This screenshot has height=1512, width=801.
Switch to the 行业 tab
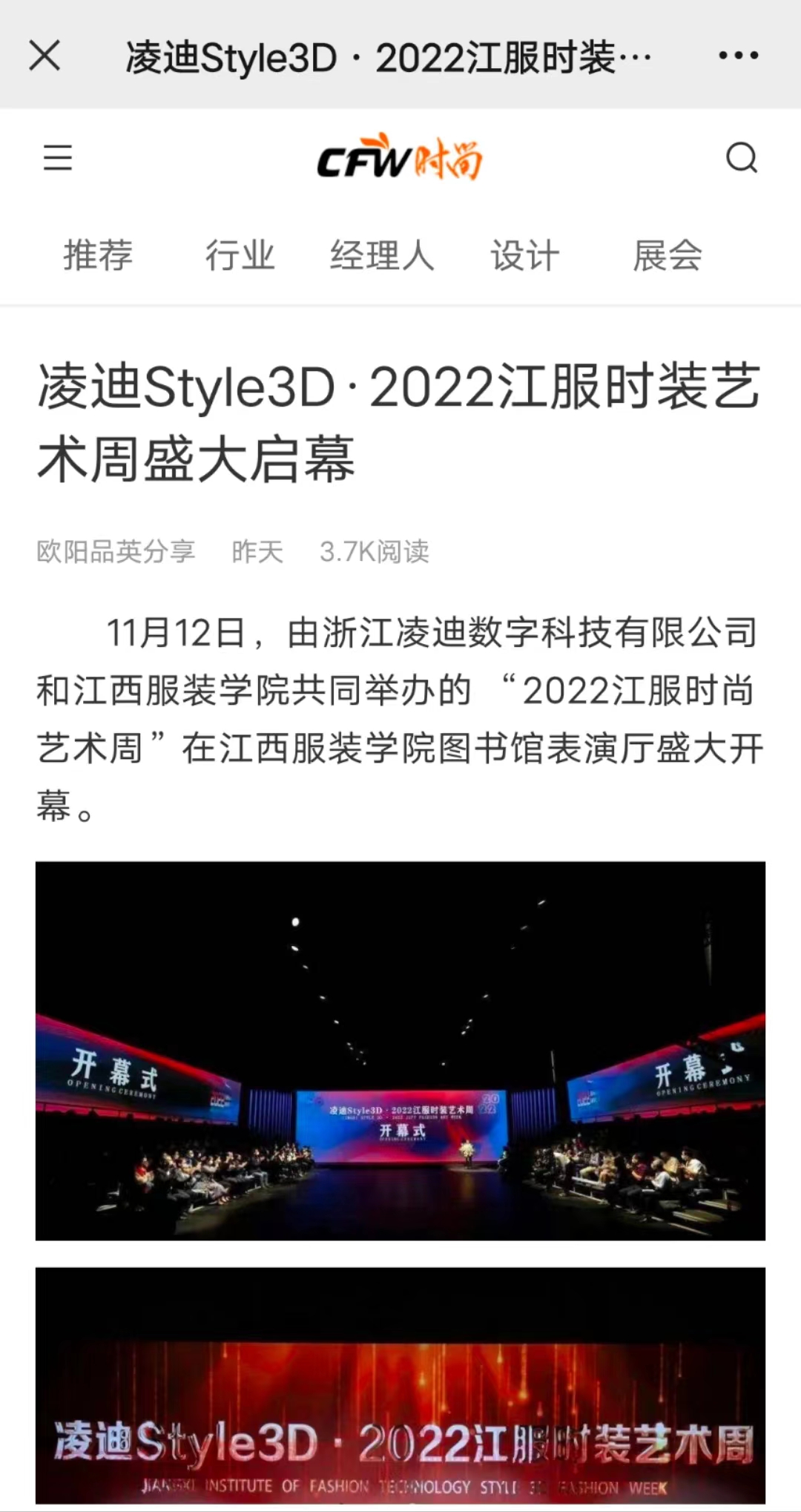240,256
